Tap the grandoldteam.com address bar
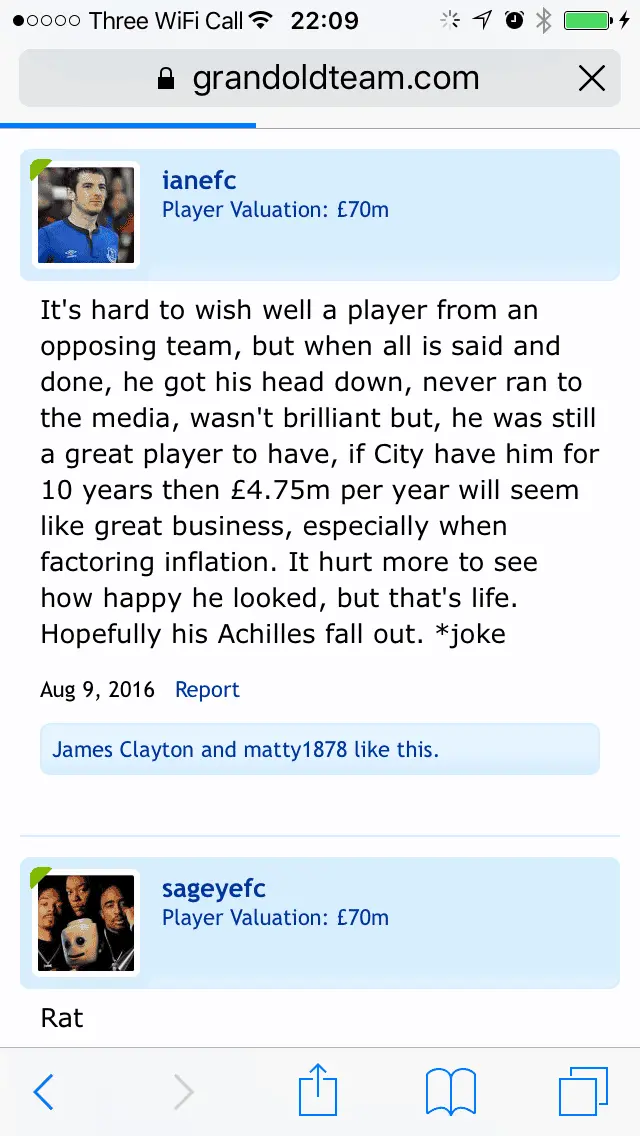Image resolution: width=640 pixels, height=1136 pixels. [320, 78]
